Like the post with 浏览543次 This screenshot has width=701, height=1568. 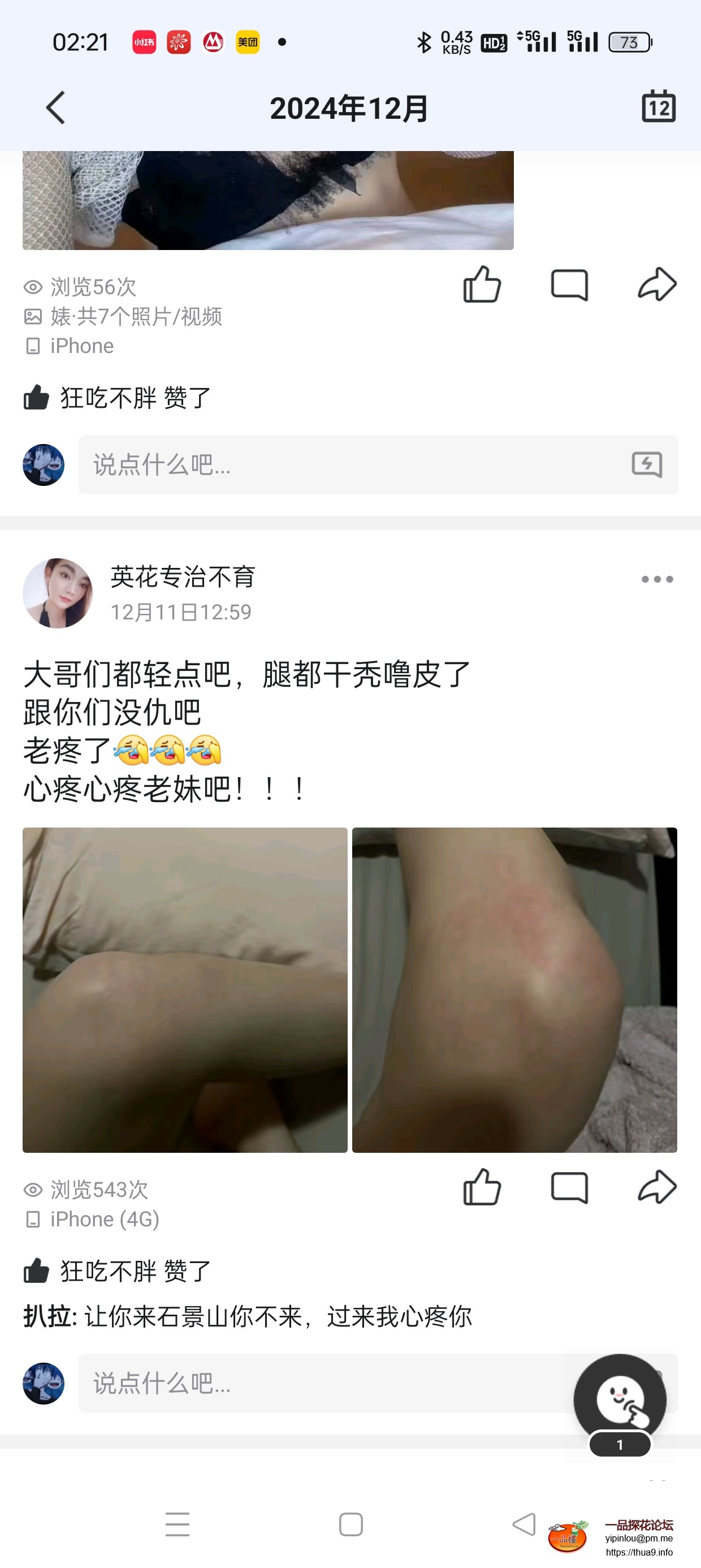click(482, 1187)
